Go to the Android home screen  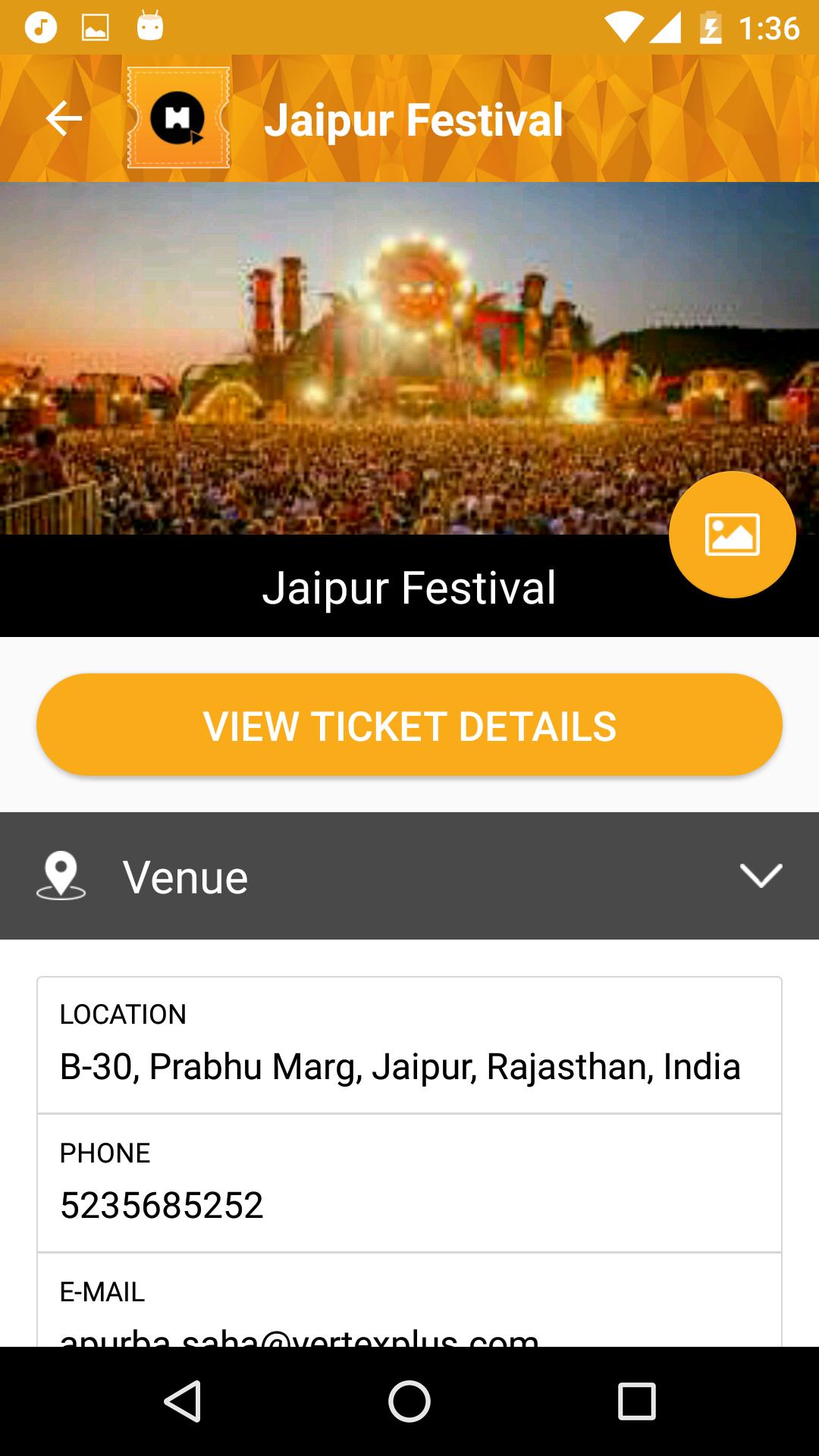pos(409,1401)
